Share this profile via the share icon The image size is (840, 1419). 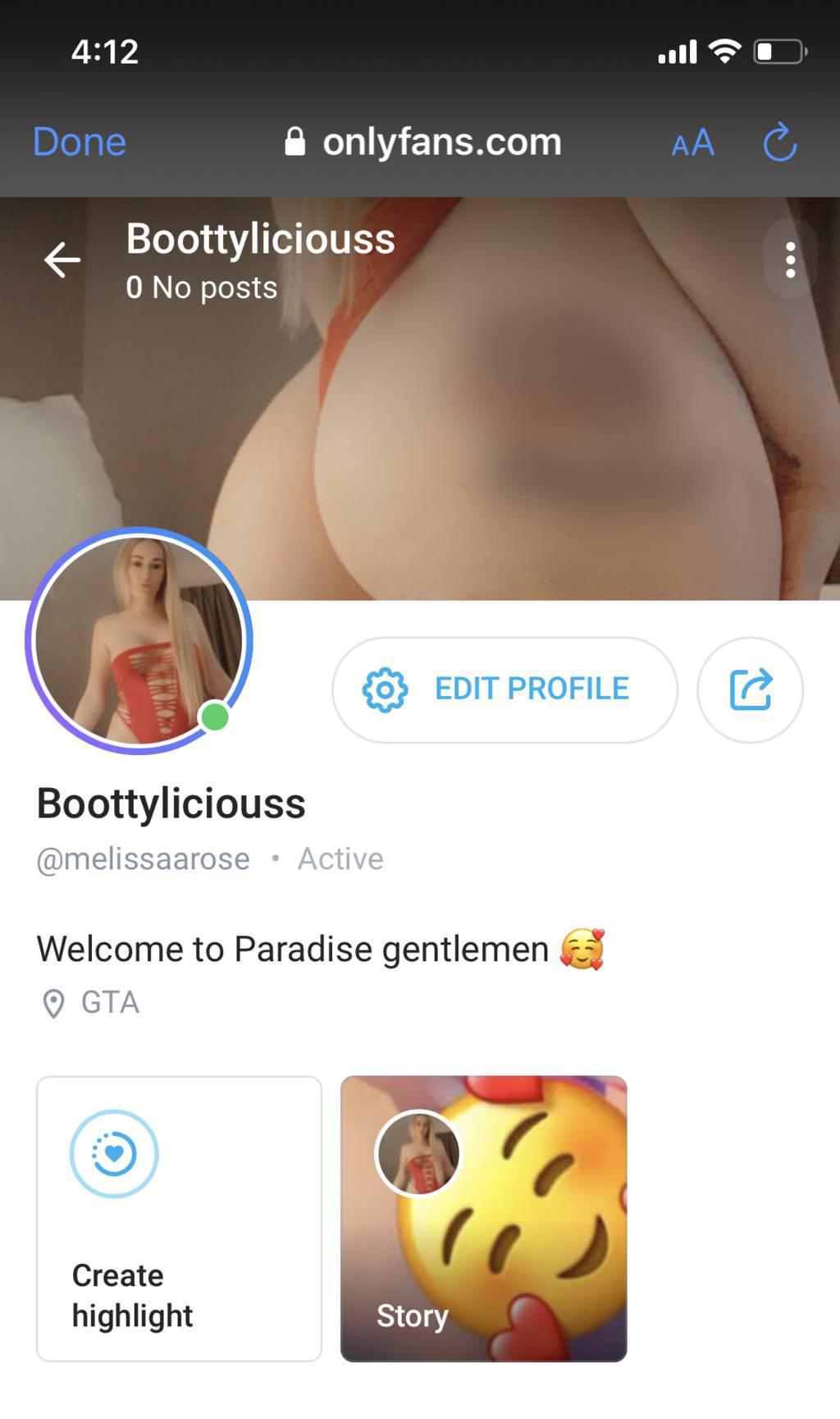[x=750, y=689]
